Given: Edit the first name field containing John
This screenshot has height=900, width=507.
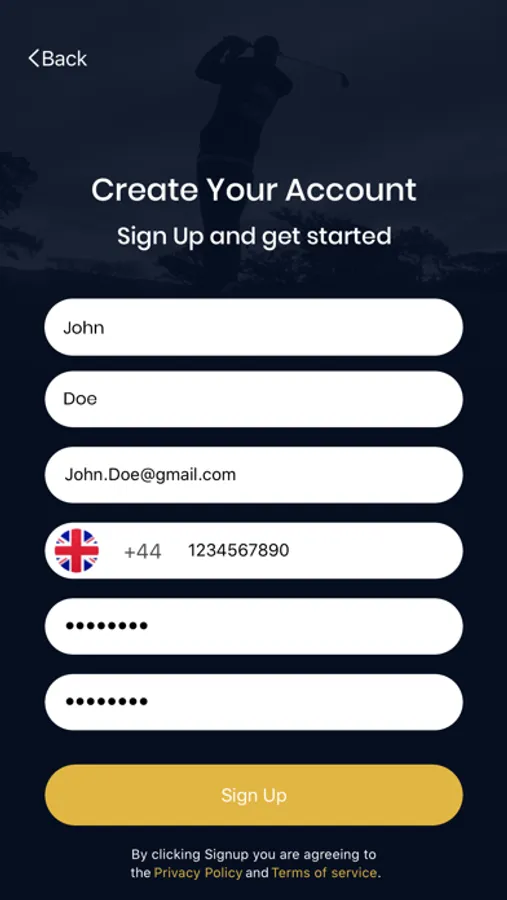Looking at the screenshot, I should tap(254, 327).
